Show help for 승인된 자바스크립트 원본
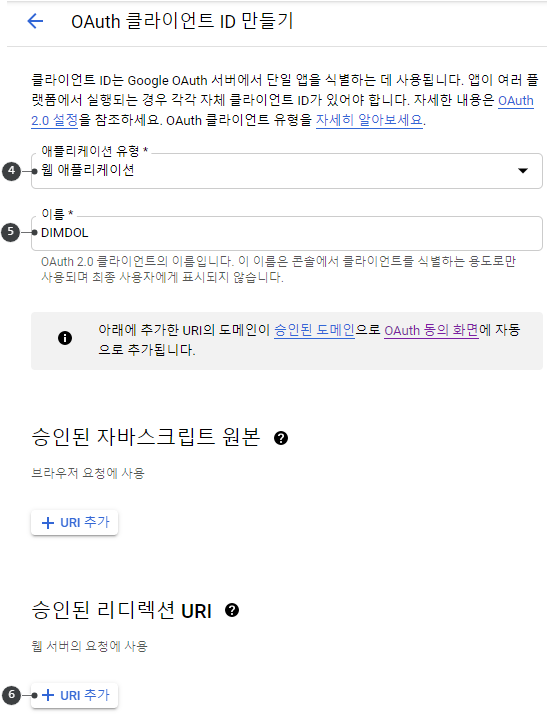This screenshot has width=548, height=720. click(x=281, y=438)
